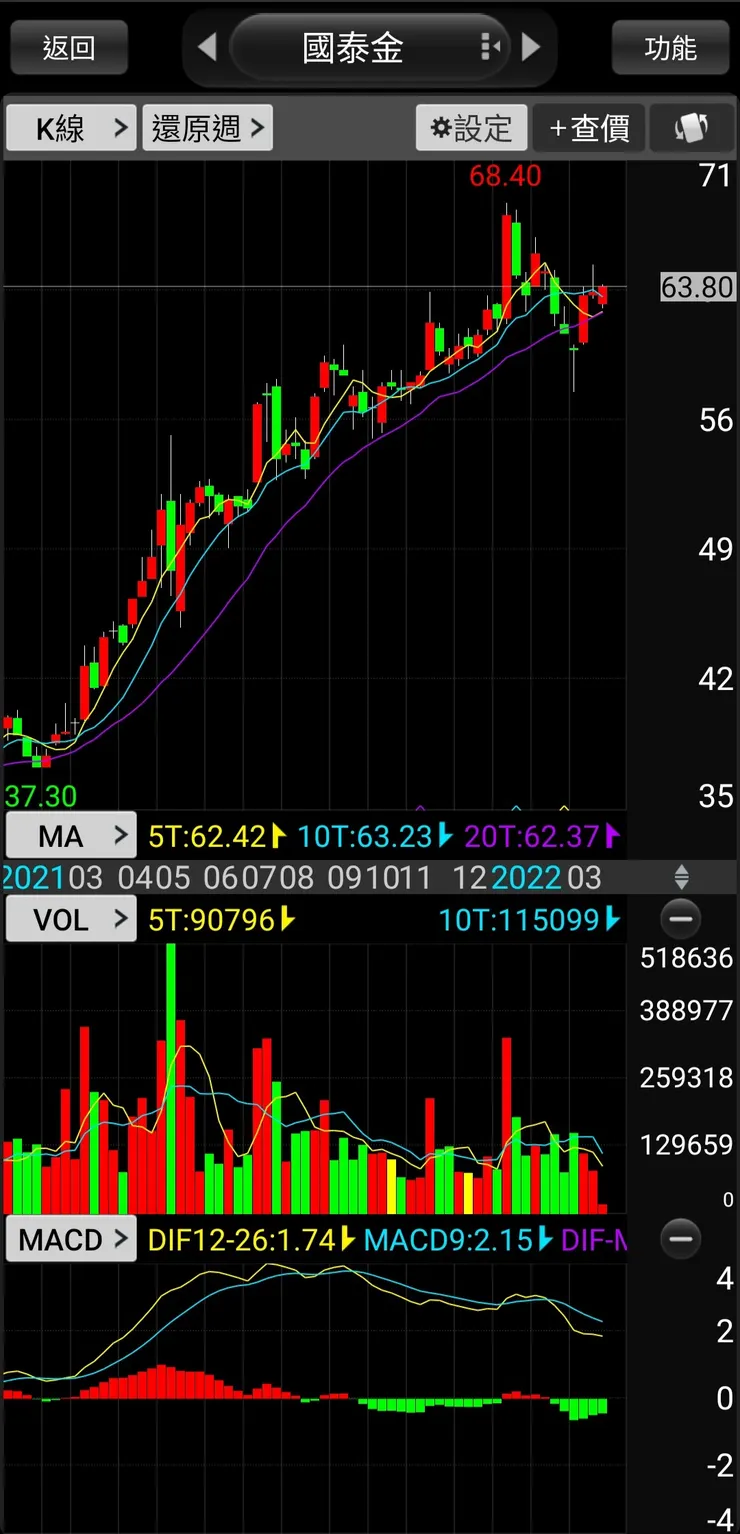
Task: Open chart 設定 settings
Action: click(x=471, y=128)
